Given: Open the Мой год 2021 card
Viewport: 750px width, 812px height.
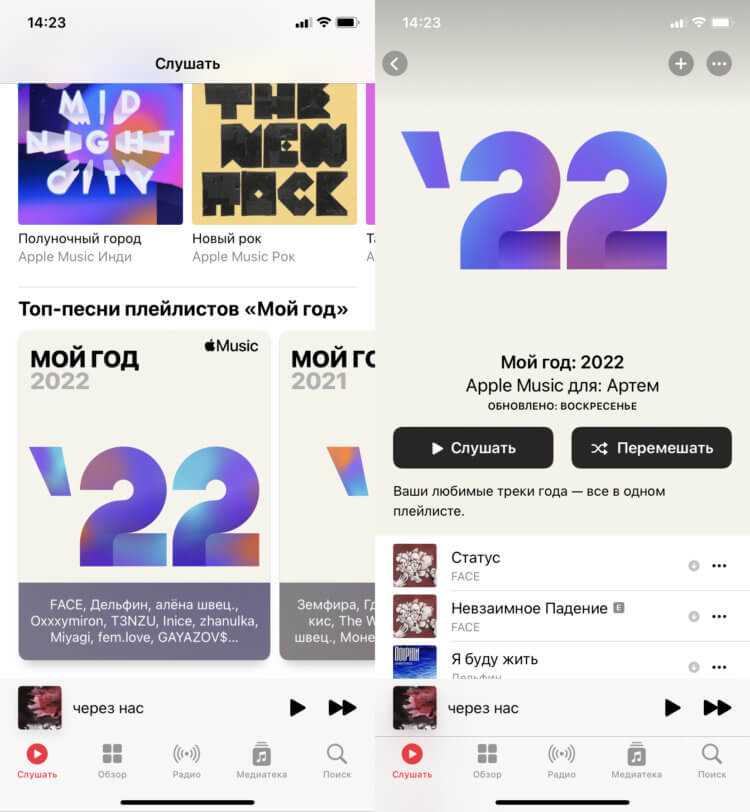Looking at the screenshot, I should (x=326, y=495).
